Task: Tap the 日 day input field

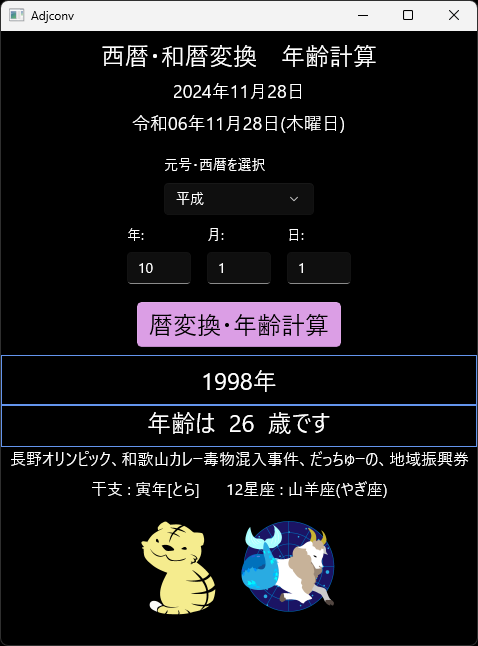Action: (319, 268)
